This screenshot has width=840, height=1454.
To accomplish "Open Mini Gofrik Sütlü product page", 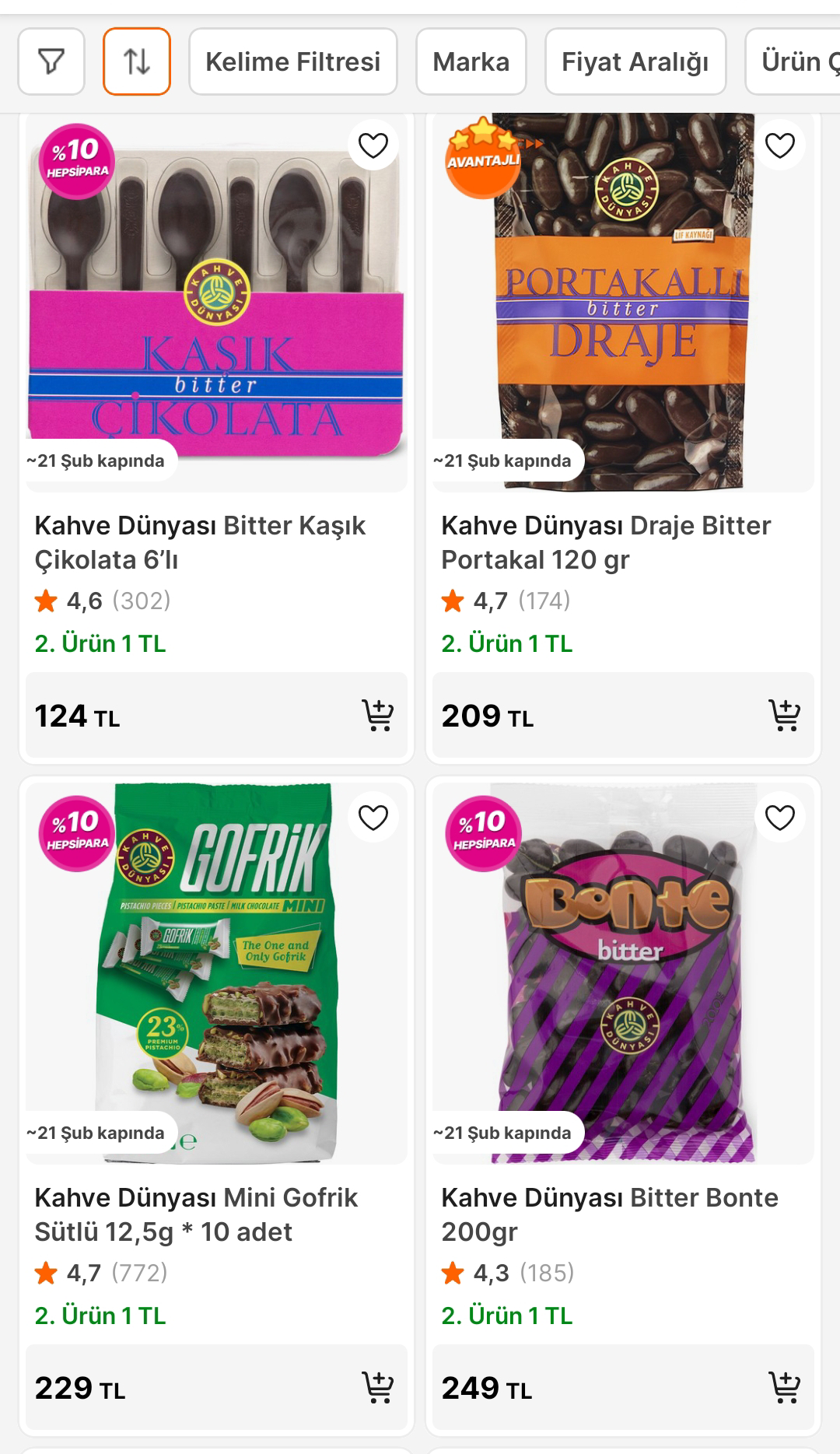I will 196,1214.
